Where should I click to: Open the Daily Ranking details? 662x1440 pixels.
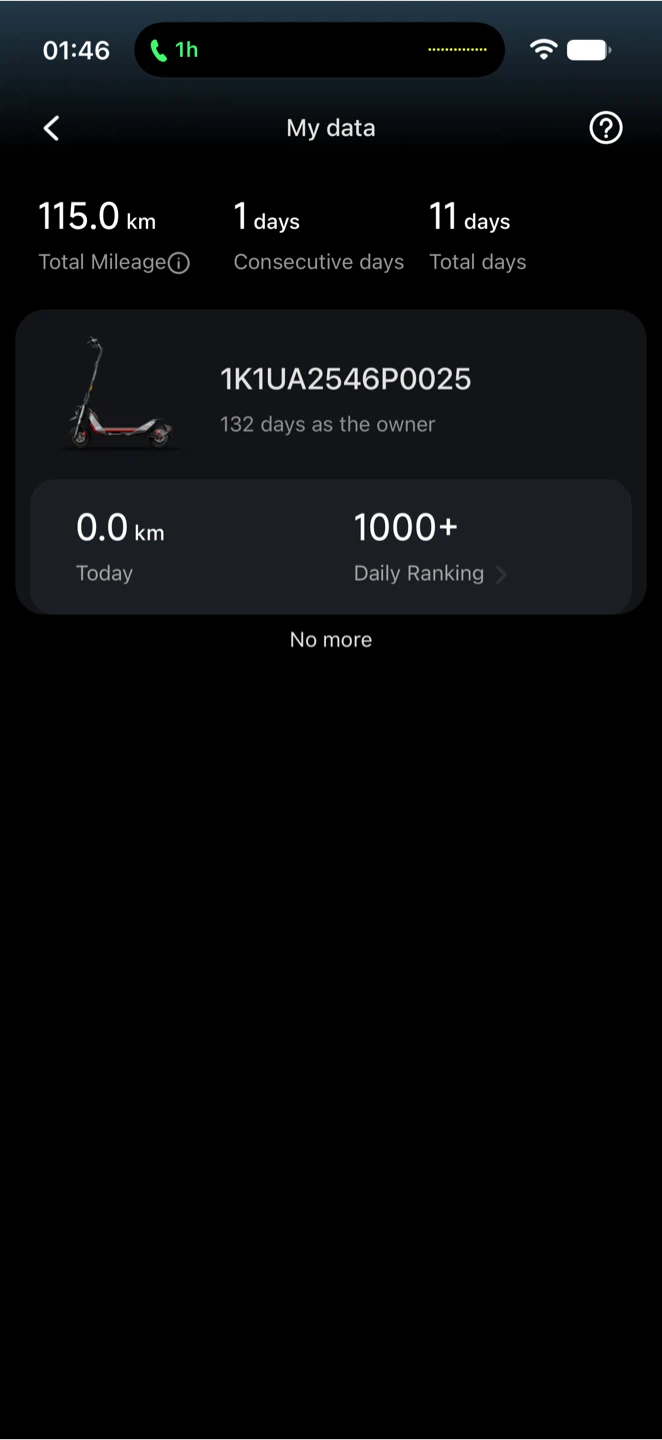click(430, 574)
